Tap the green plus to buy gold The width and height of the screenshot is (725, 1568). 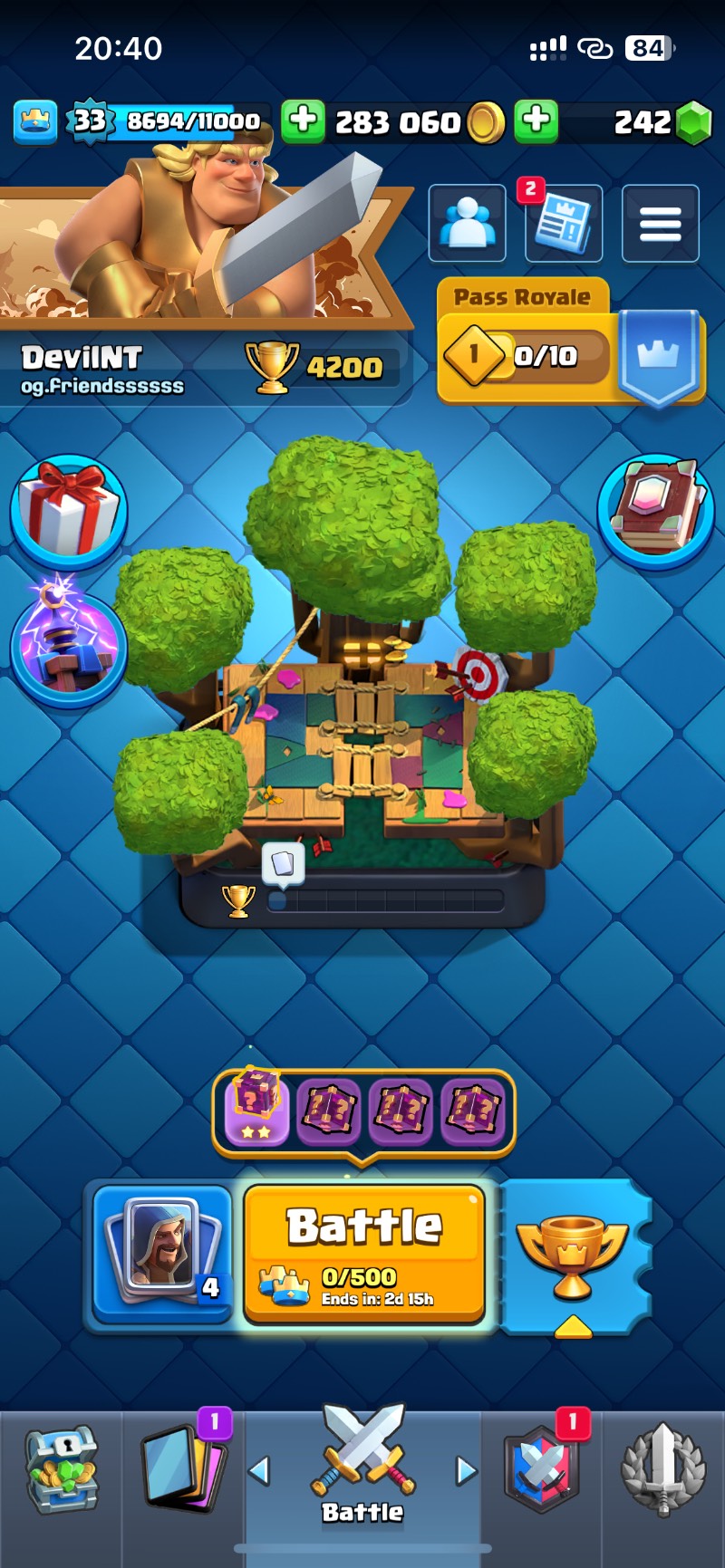coord(303,121)
